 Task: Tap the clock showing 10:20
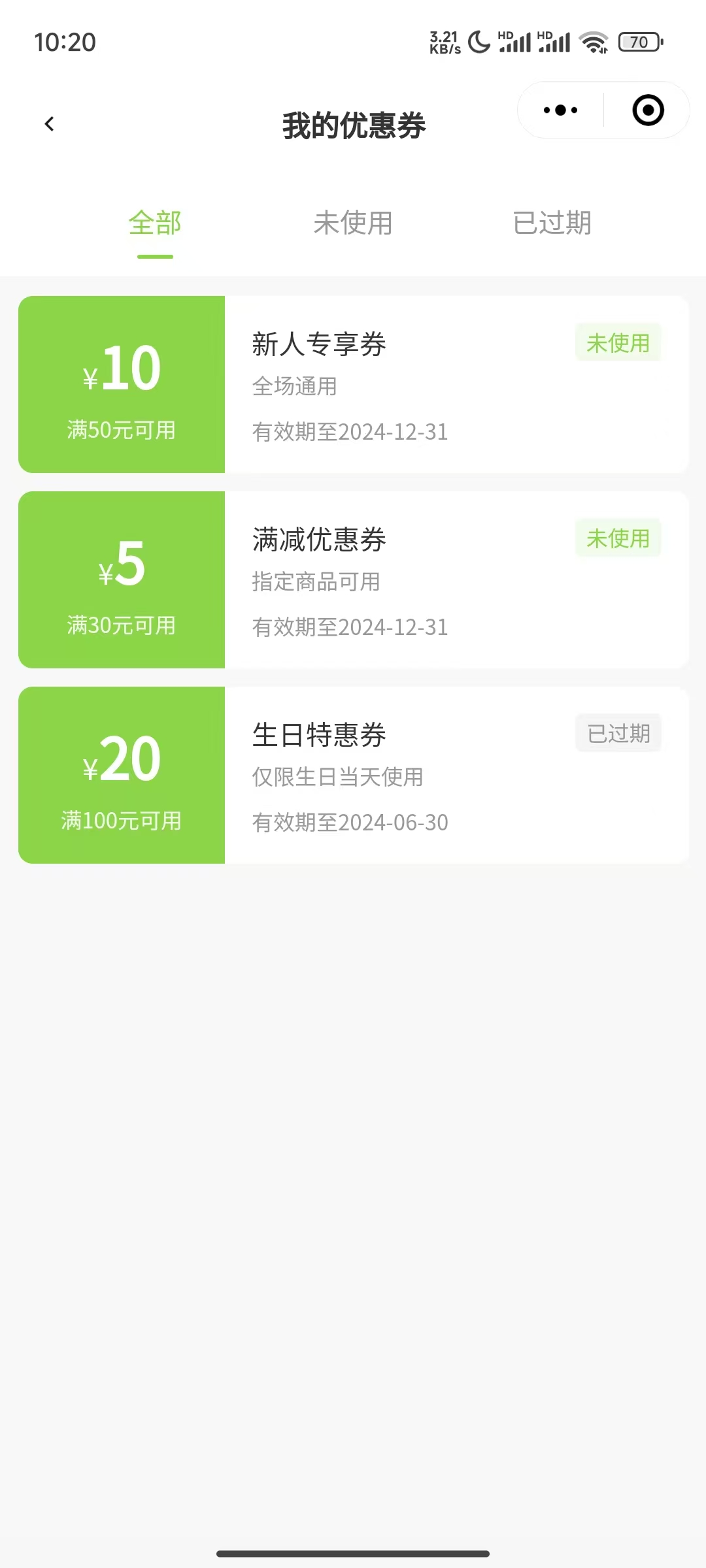67,42
